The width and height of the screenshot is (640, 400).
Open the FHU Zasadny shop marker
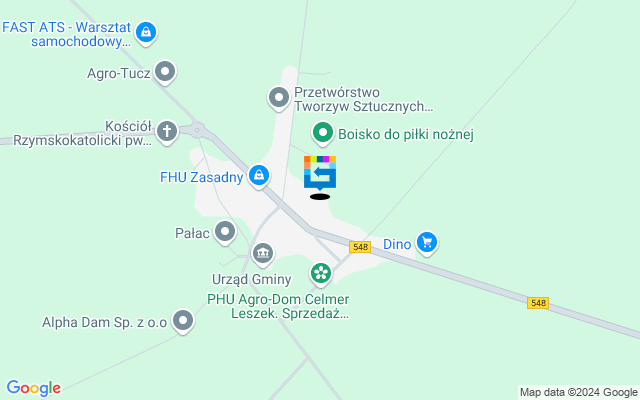tap(259, 176)
